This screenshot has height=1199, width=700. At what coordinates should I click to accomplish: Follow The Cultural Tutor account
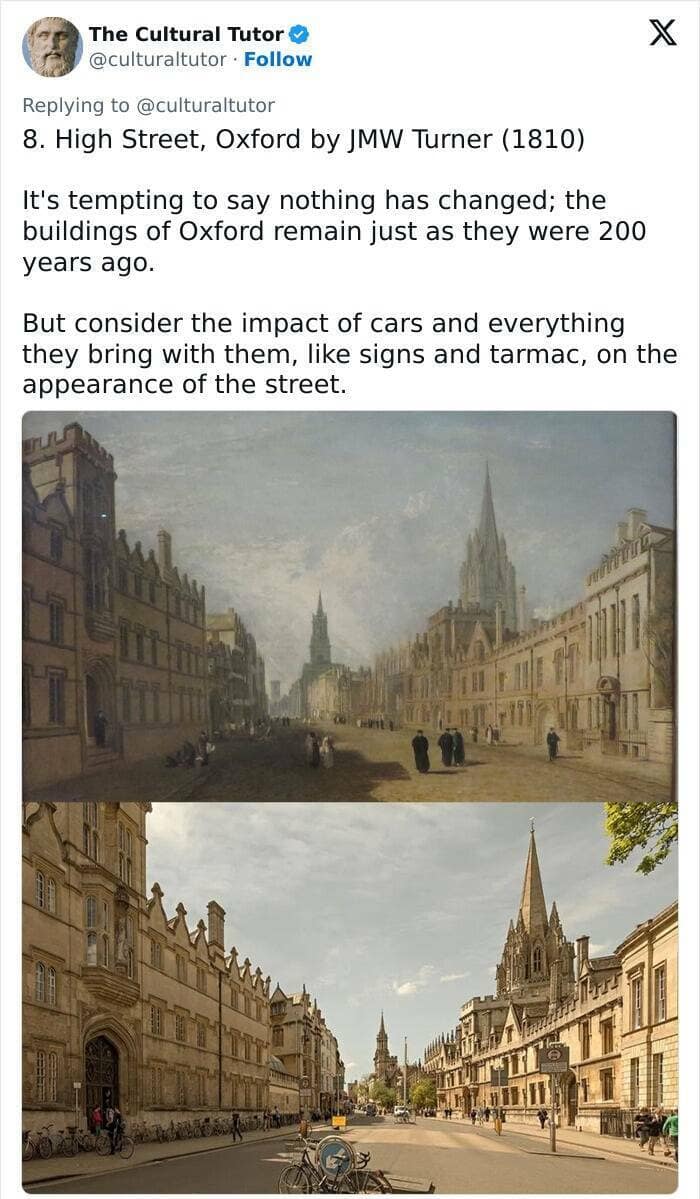pos(278,59)
